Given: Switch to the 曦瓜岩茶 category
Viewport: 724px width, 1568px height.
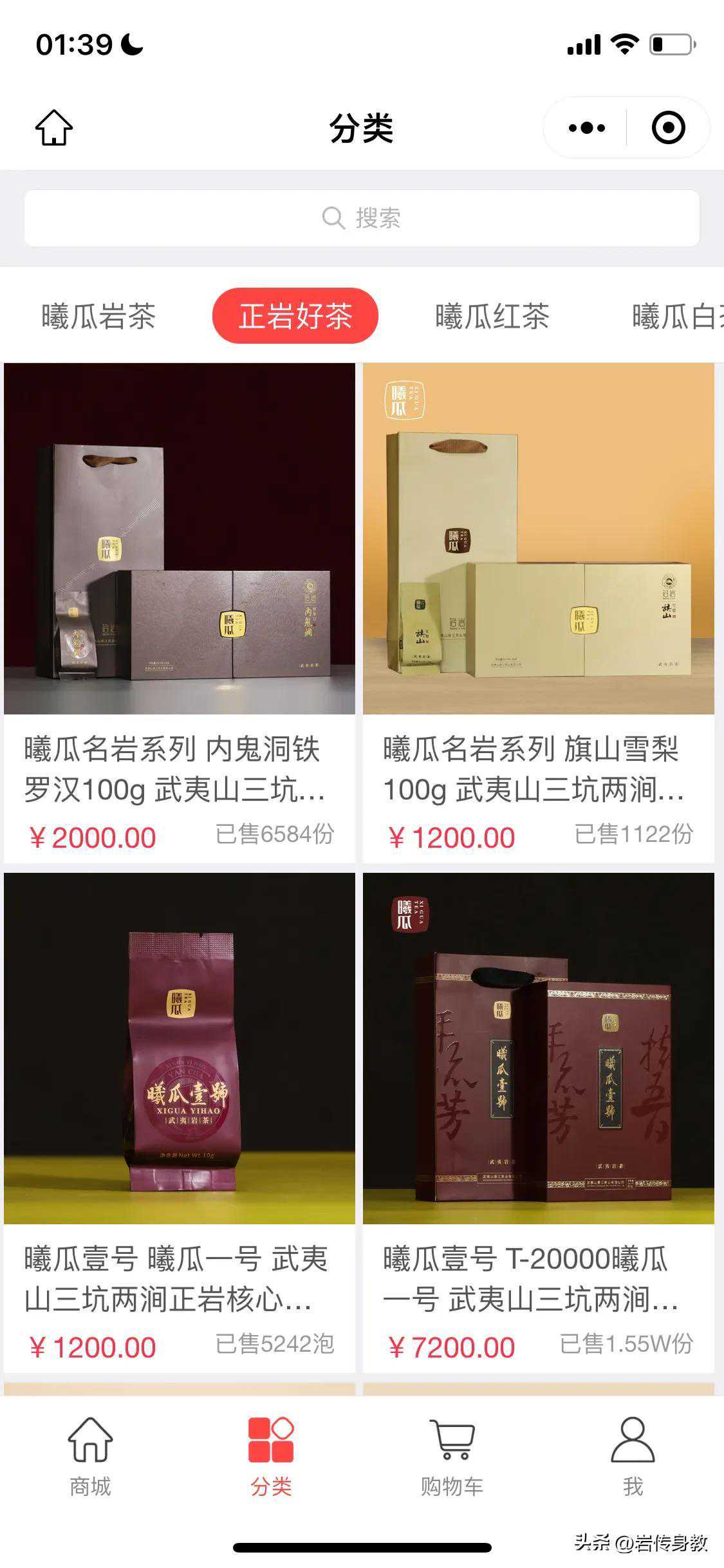Looking at the screenshot, I should click(98, 316).
